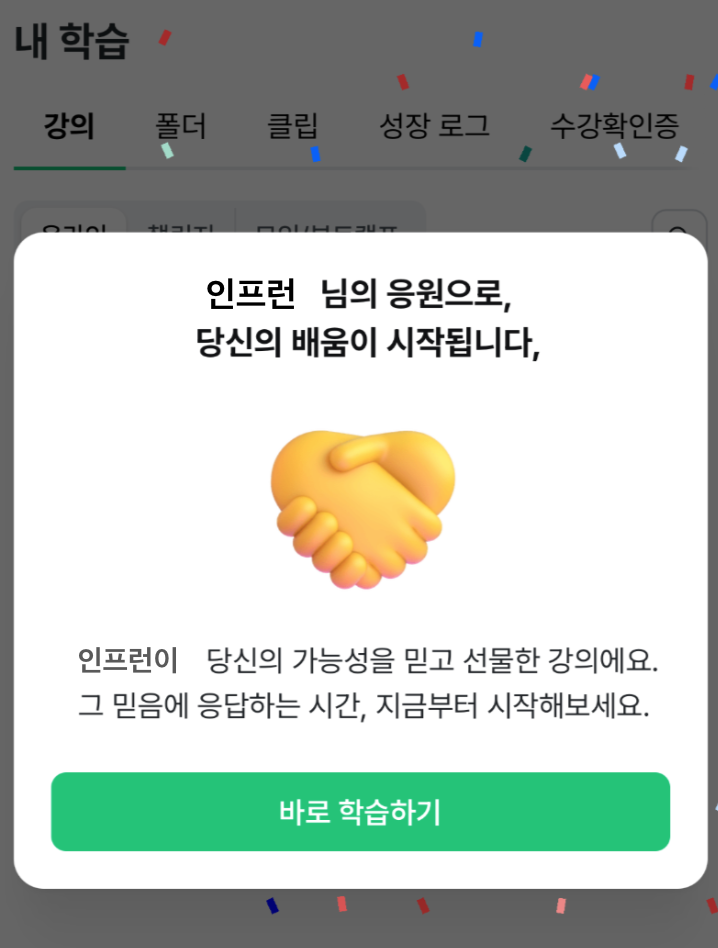
Task: Go to the 성장 로그 tab
Action: click(x=434, y=127)
